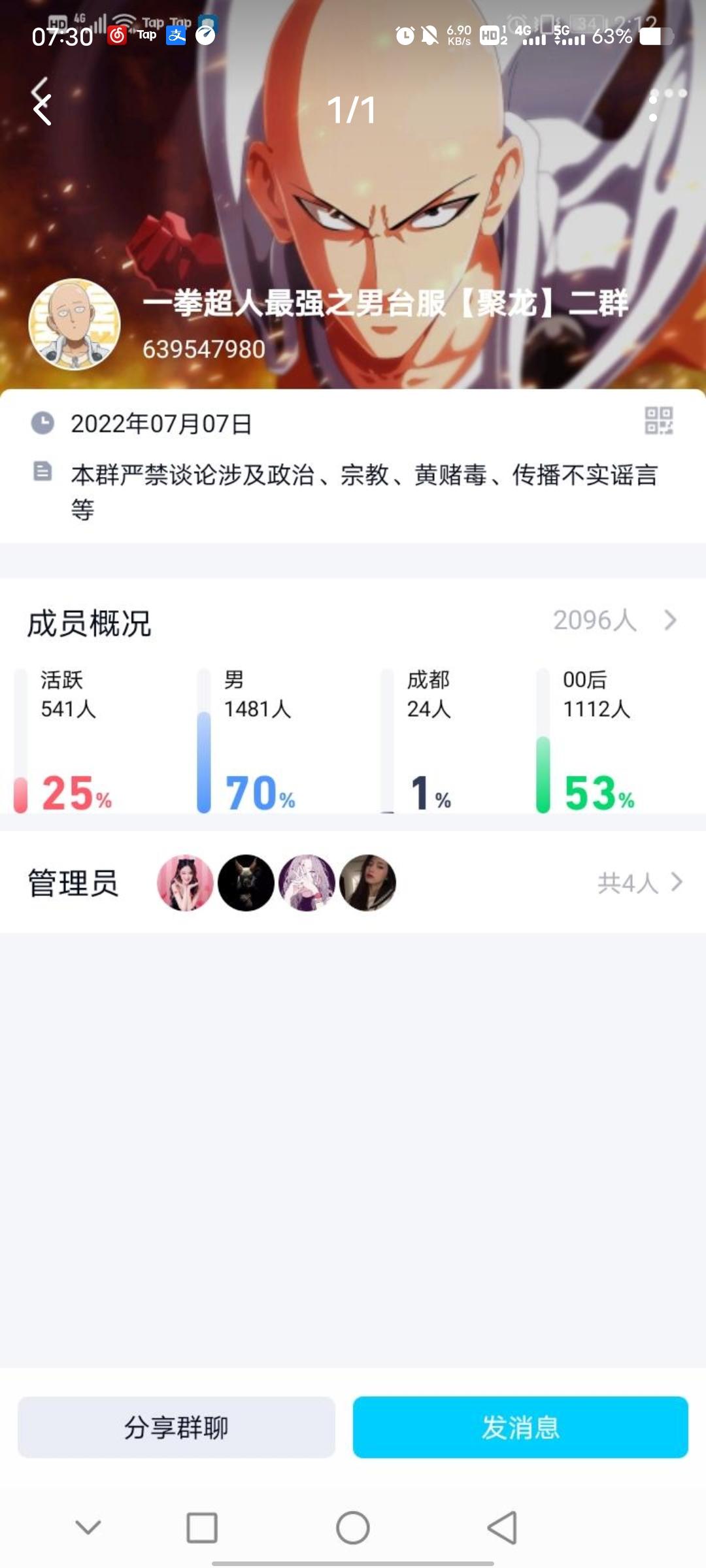The height and width of the screenshot is (1568, 706).
Task: Open recent apps with the square button
Action: click(x=202, y=1528)
